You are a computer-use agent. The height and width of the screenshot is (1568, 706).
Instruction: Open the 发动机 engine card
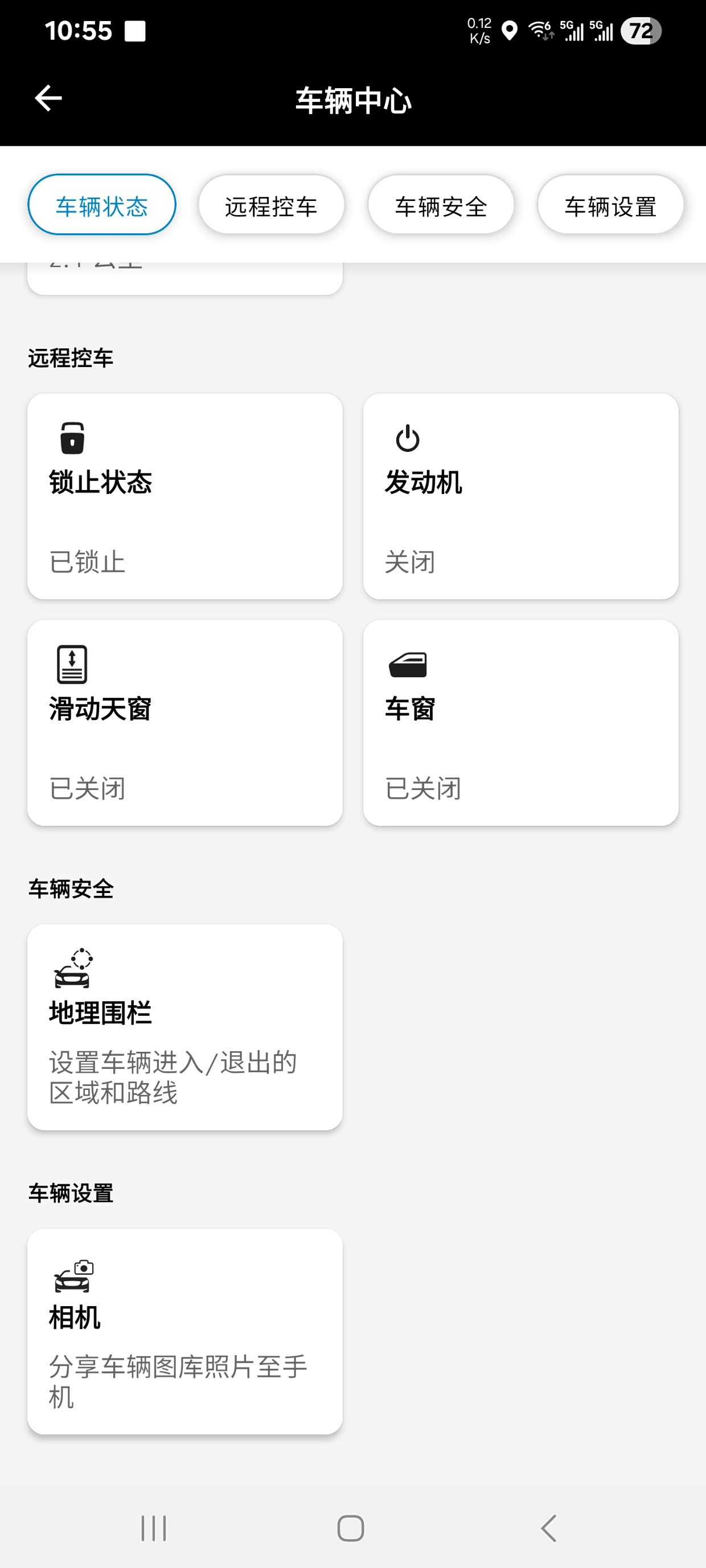coord(520,496)
